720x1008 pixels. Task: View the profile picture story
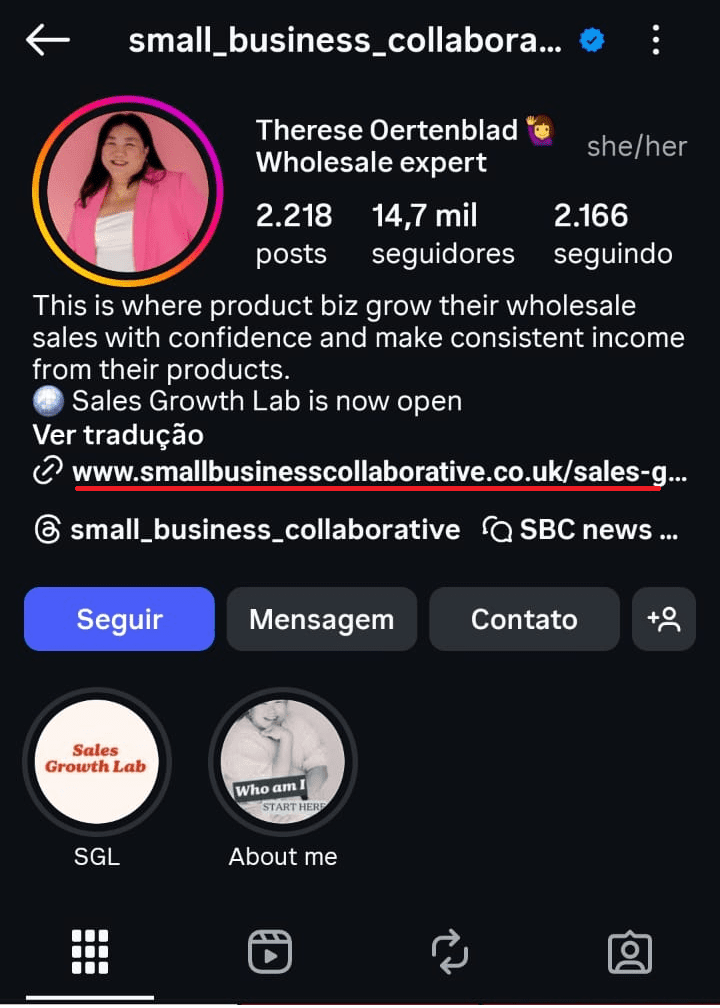(127, 193)
